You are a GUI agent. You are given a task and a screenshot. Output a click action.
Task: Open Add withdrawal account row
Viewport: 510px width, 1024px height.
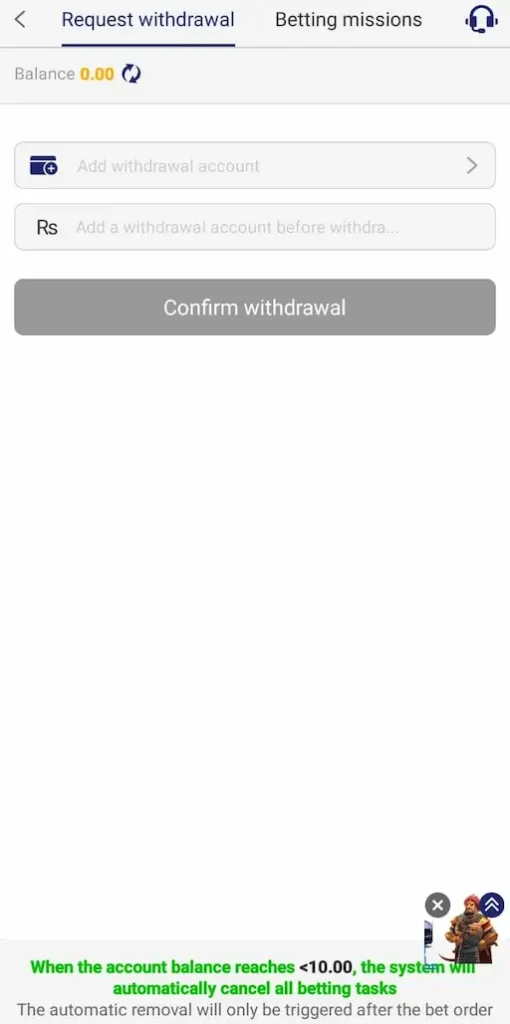pos(255,165)
